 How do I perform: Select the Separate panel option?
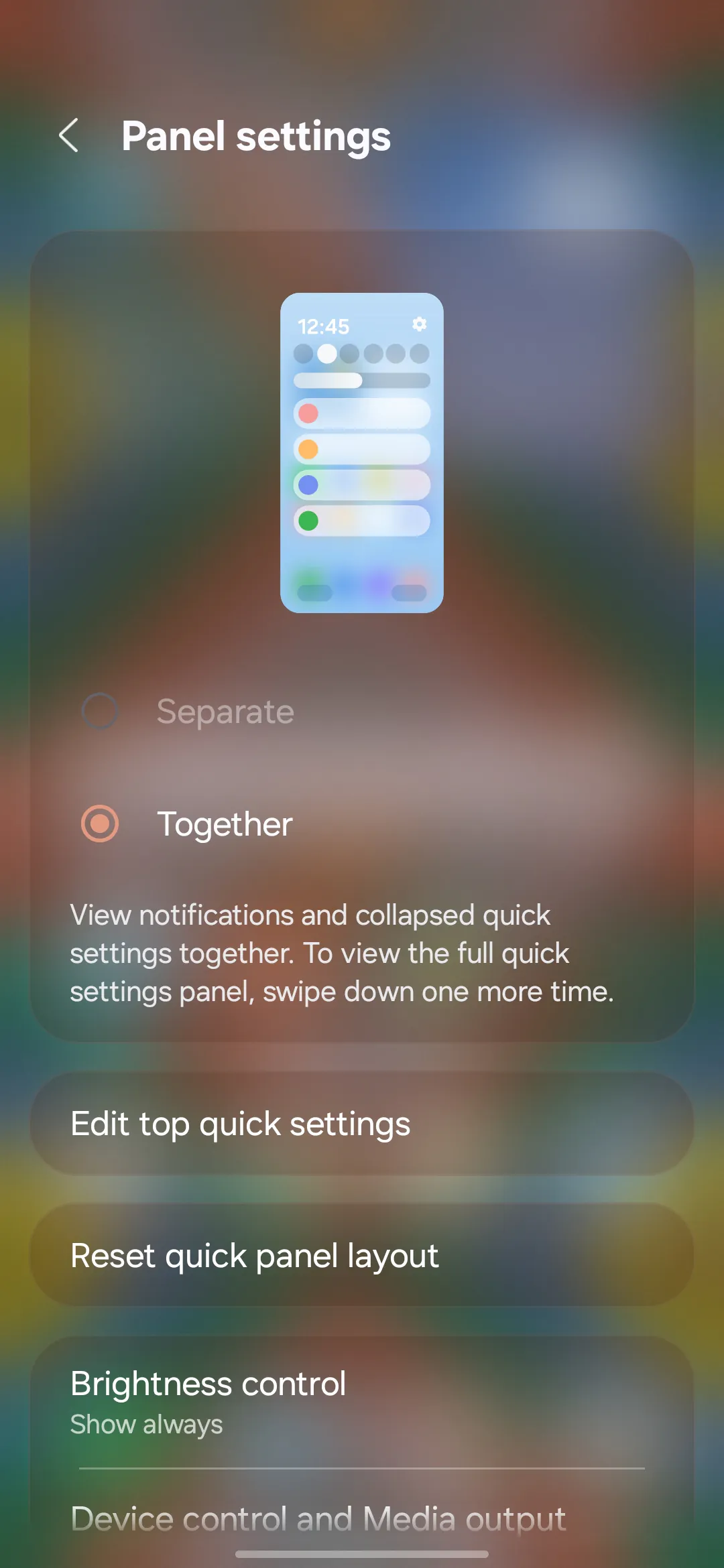click(x=101, y=711)
